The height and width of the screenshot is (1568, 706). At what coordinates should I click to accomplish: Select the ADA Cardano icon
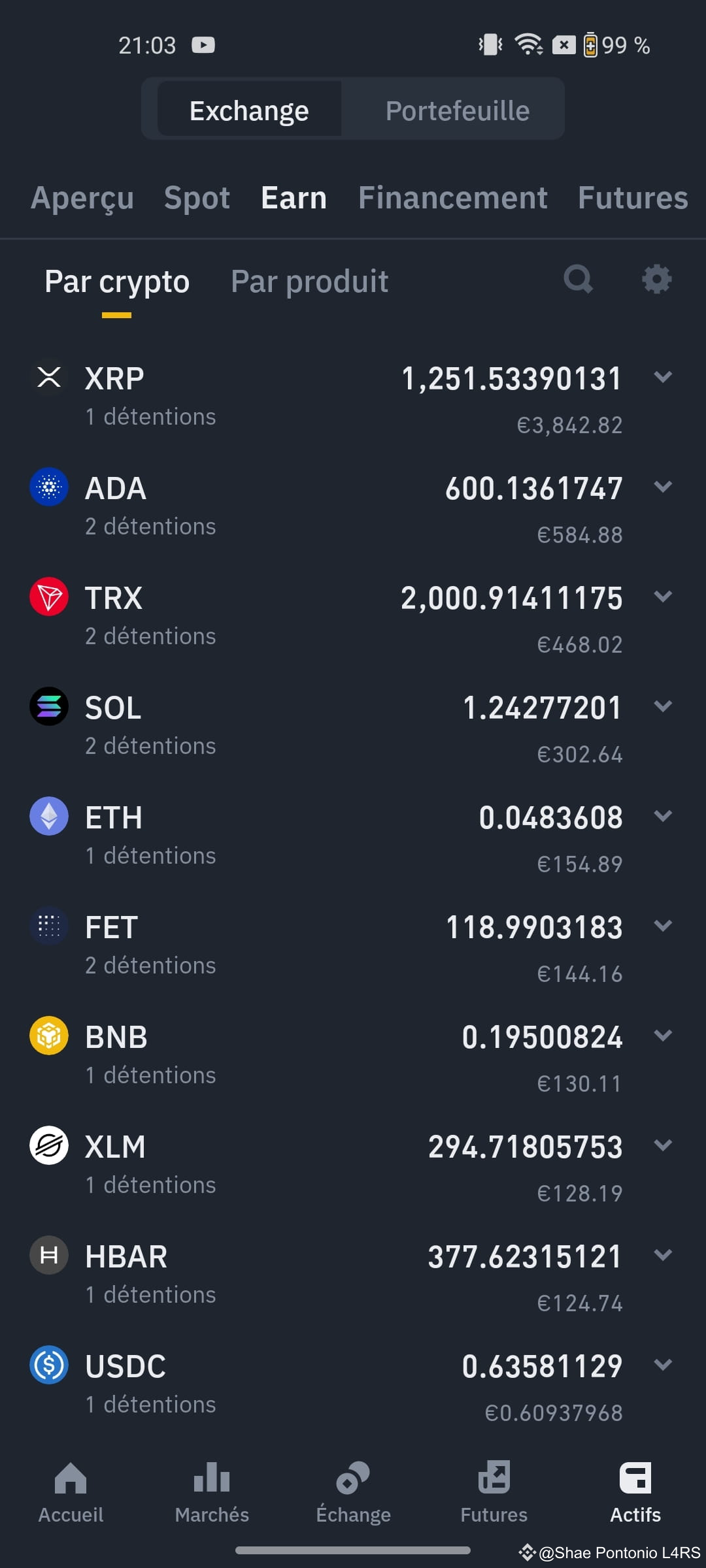coord(48,487)
